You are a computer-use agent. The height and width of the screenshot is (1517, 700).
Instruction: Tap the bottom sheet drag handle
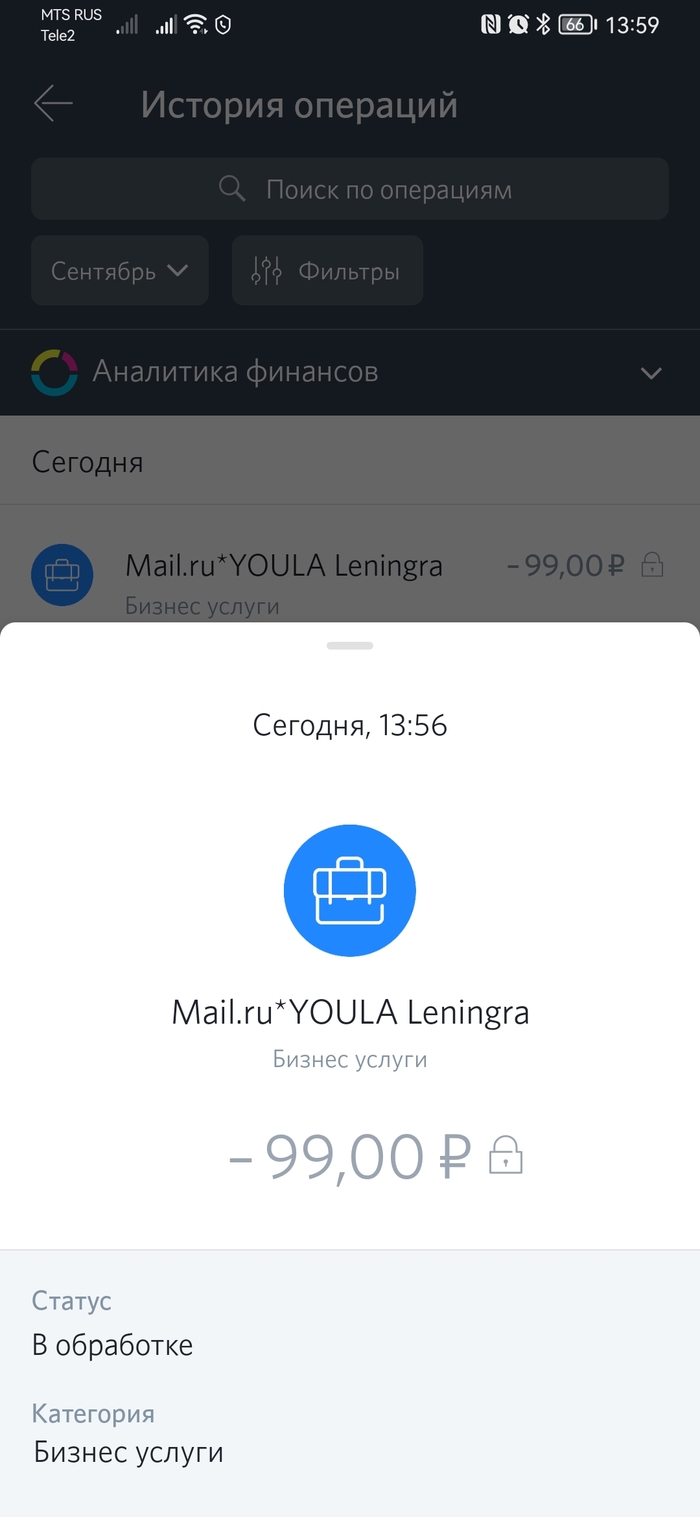click(x=350, y=646)
